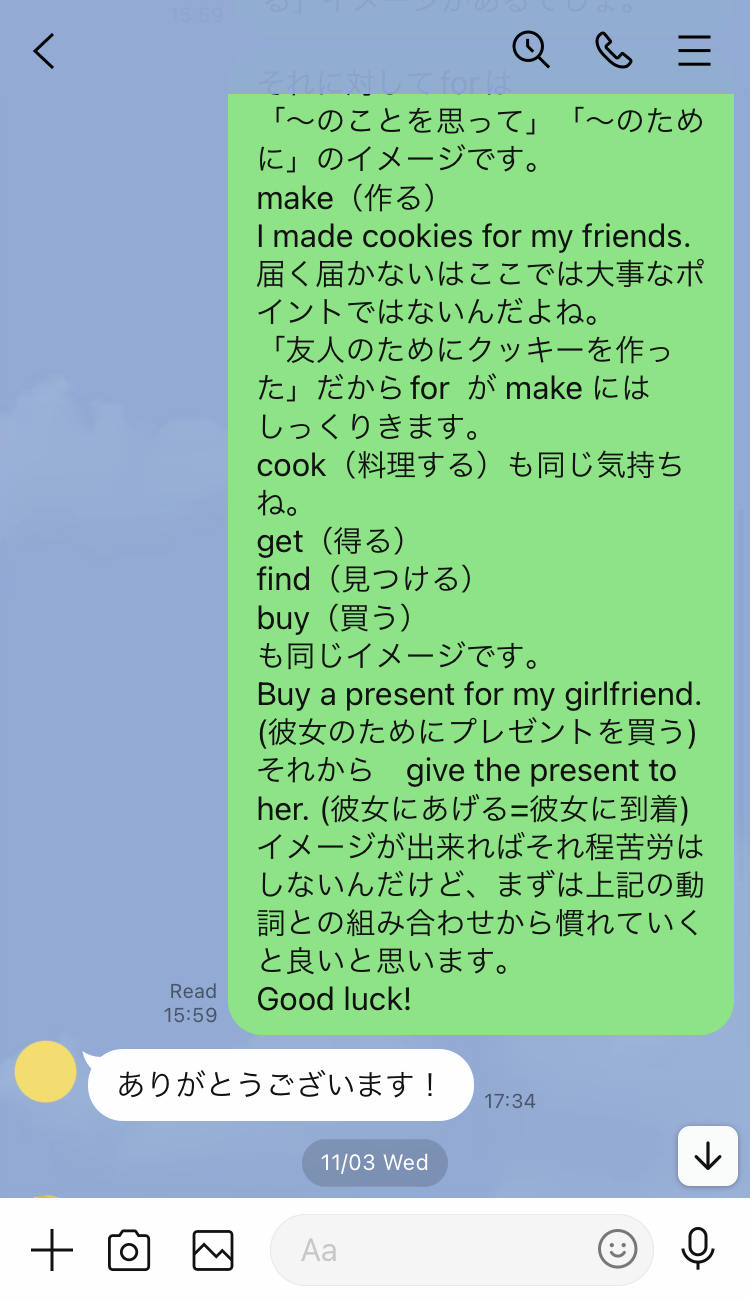
Task: Jump to the latest message
Action: pyautogui.click(x=708, y=1156)
